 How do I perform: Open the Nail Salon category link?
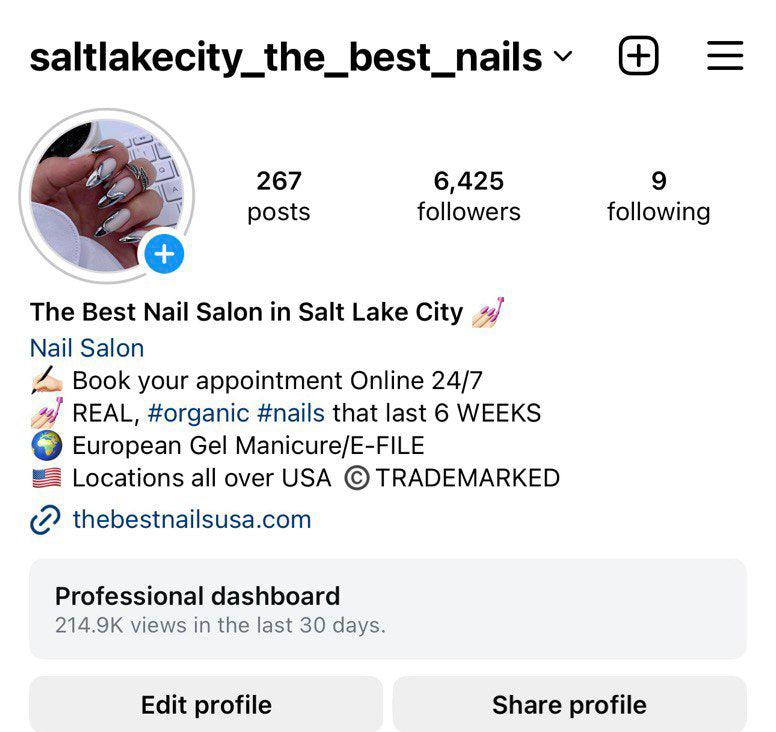[87, 348]
